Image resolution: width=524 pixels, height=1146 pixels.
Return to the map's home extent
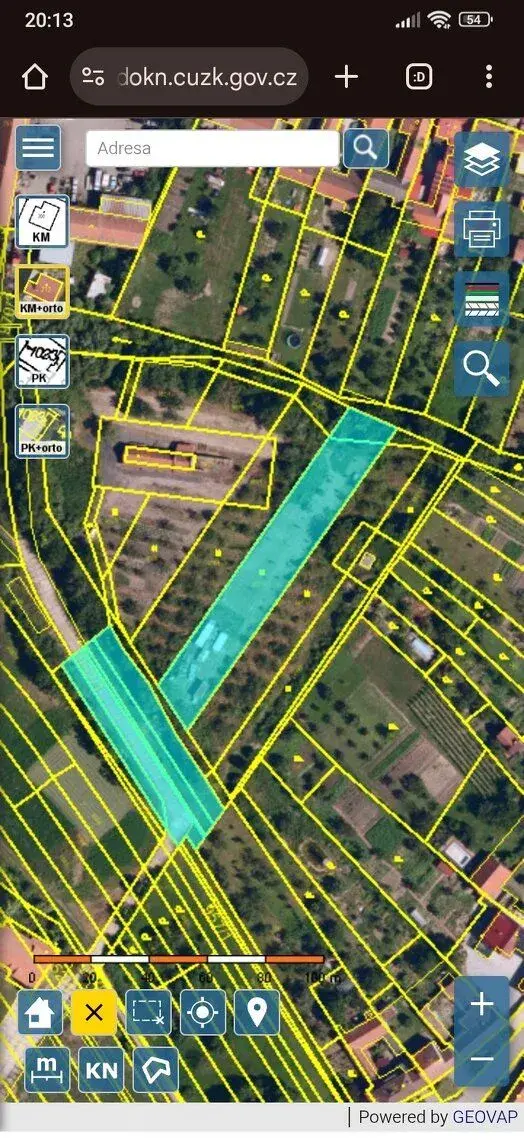[x=39, y=1012]
